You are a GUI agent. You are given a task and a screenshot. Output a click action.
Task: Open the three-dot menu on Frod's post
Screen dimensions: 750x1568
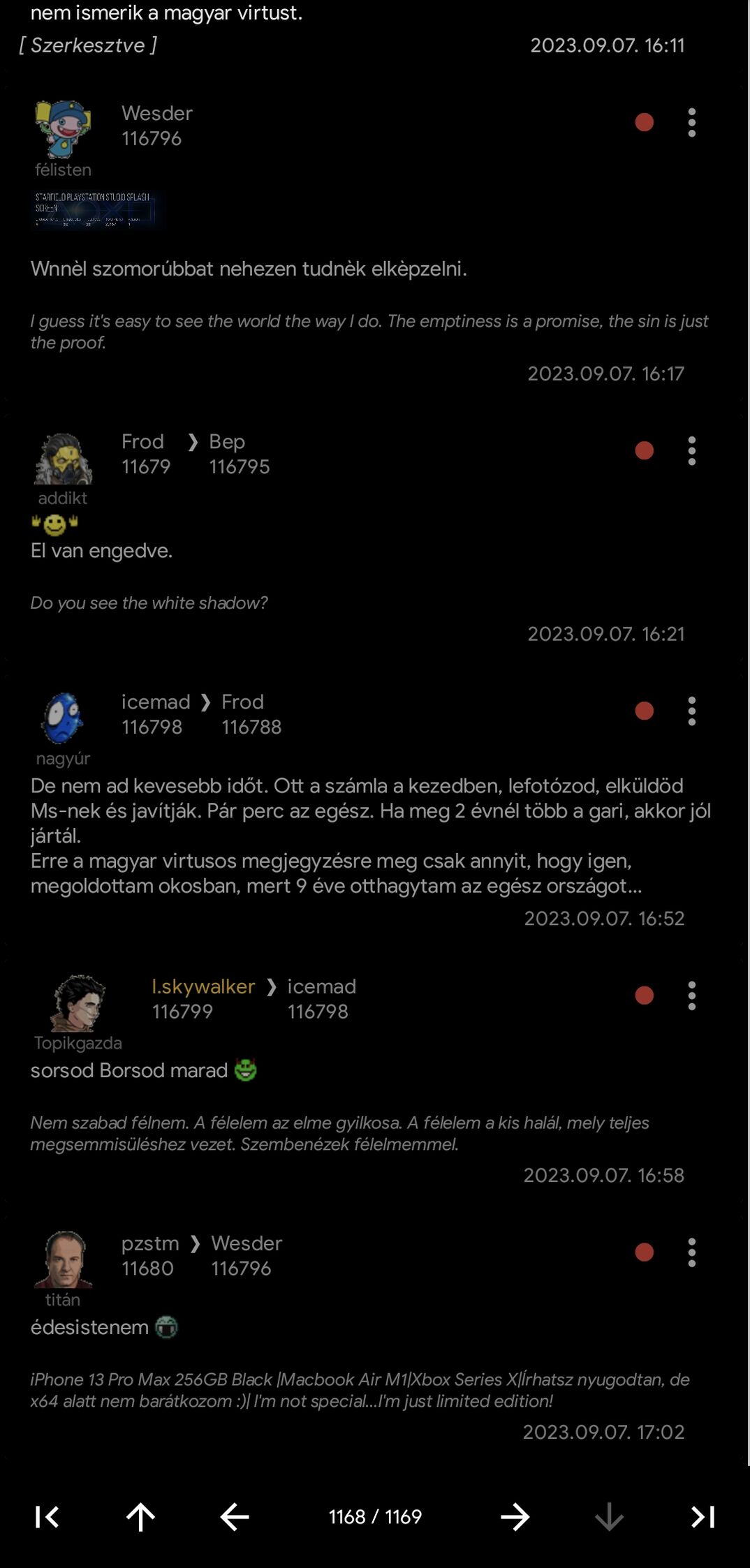691,451
